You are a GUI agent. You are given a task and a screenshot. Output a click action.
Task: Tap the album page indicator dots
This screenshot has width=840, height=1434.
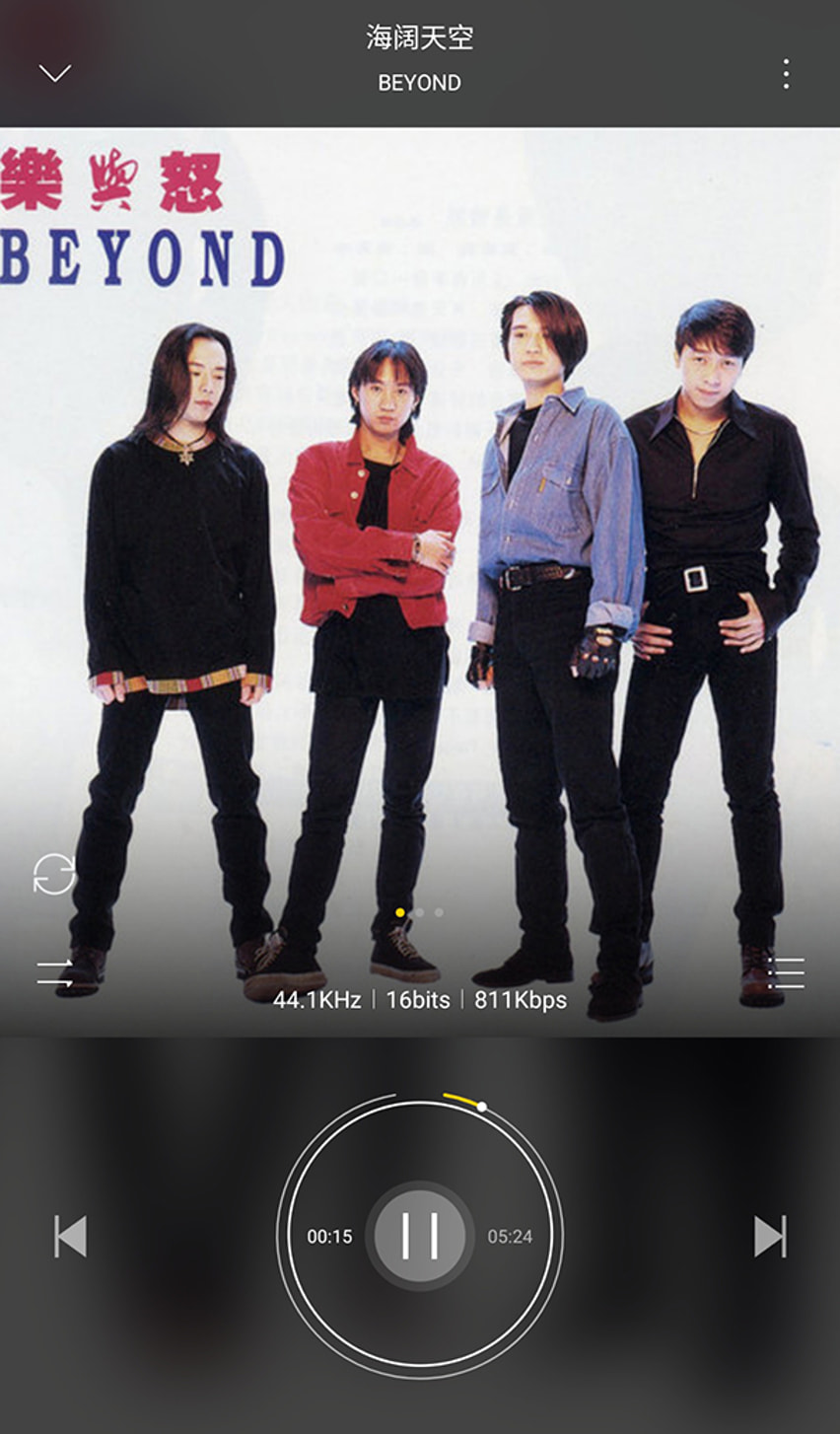(419, 912)
